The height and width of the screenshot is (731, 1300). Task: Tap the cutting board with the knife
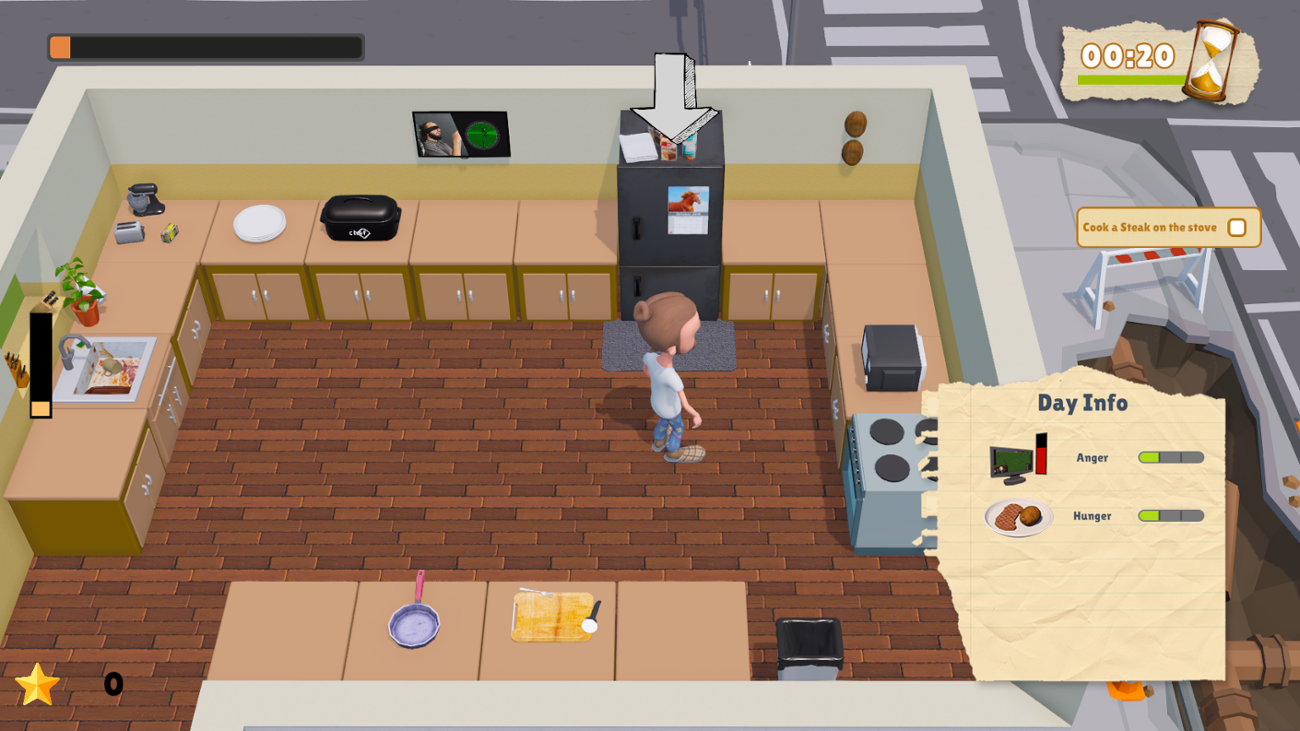[x=553, y=615]
